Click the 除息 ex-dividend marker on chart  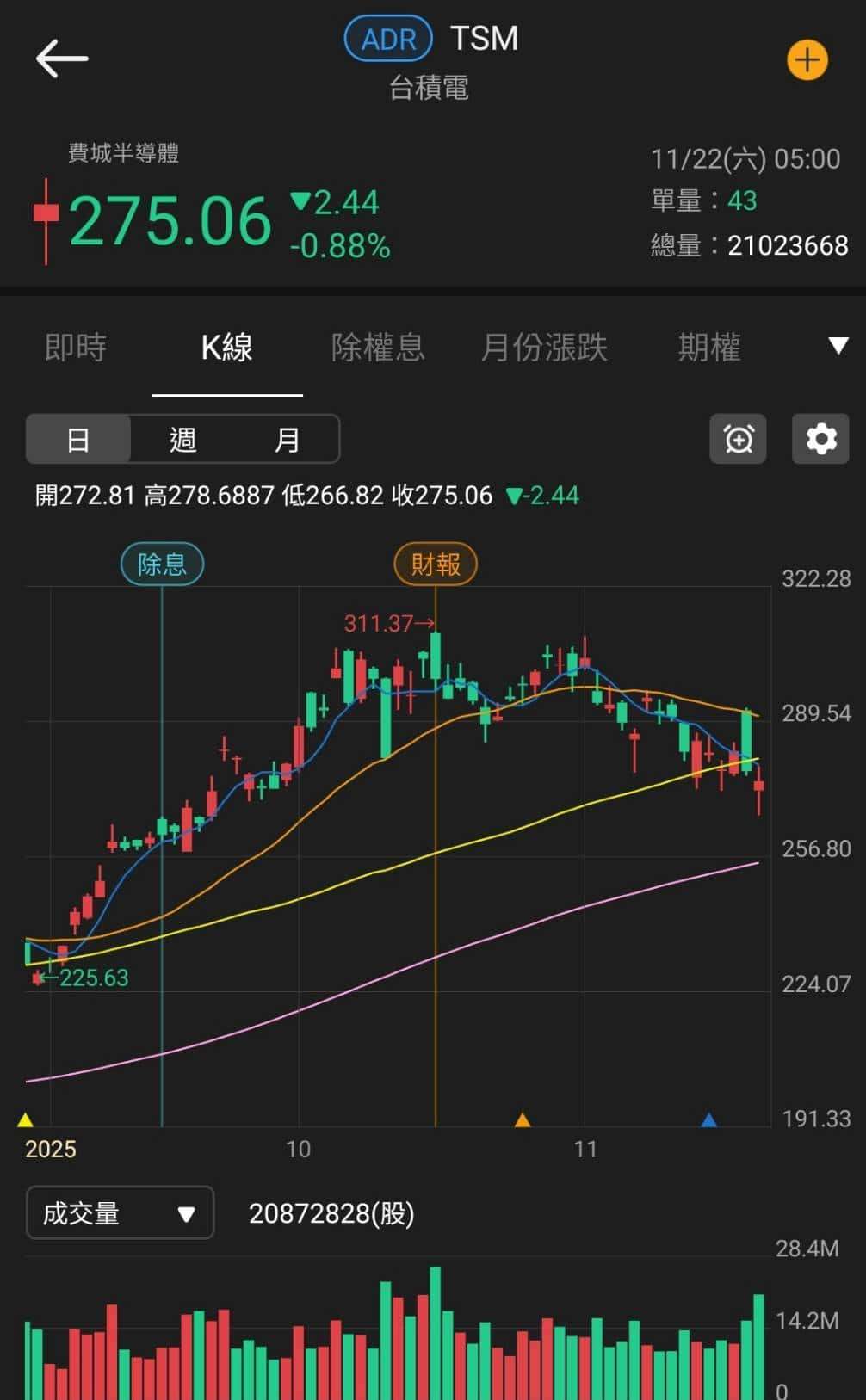click(x=163, y=564)
